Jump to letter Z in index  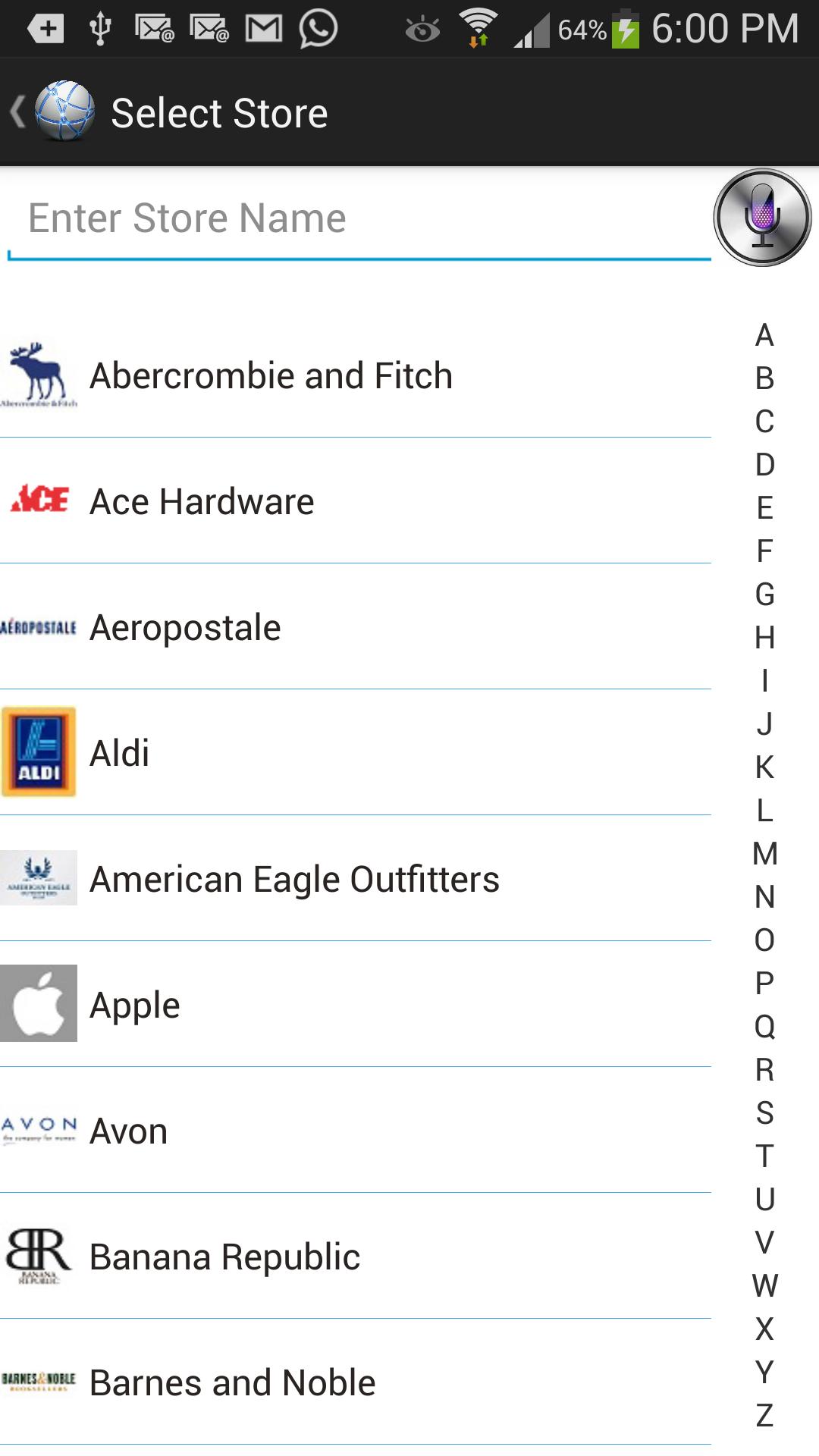tap(764, 1416)
